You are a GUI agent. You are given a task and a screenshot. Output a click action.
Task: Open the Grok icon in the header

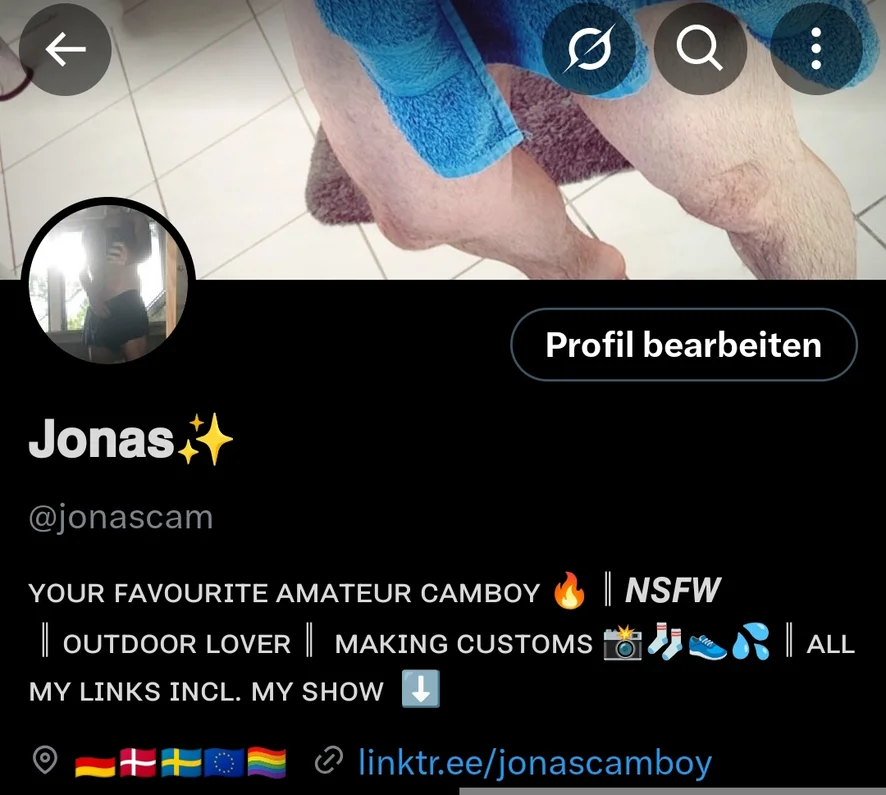[588, 49]
